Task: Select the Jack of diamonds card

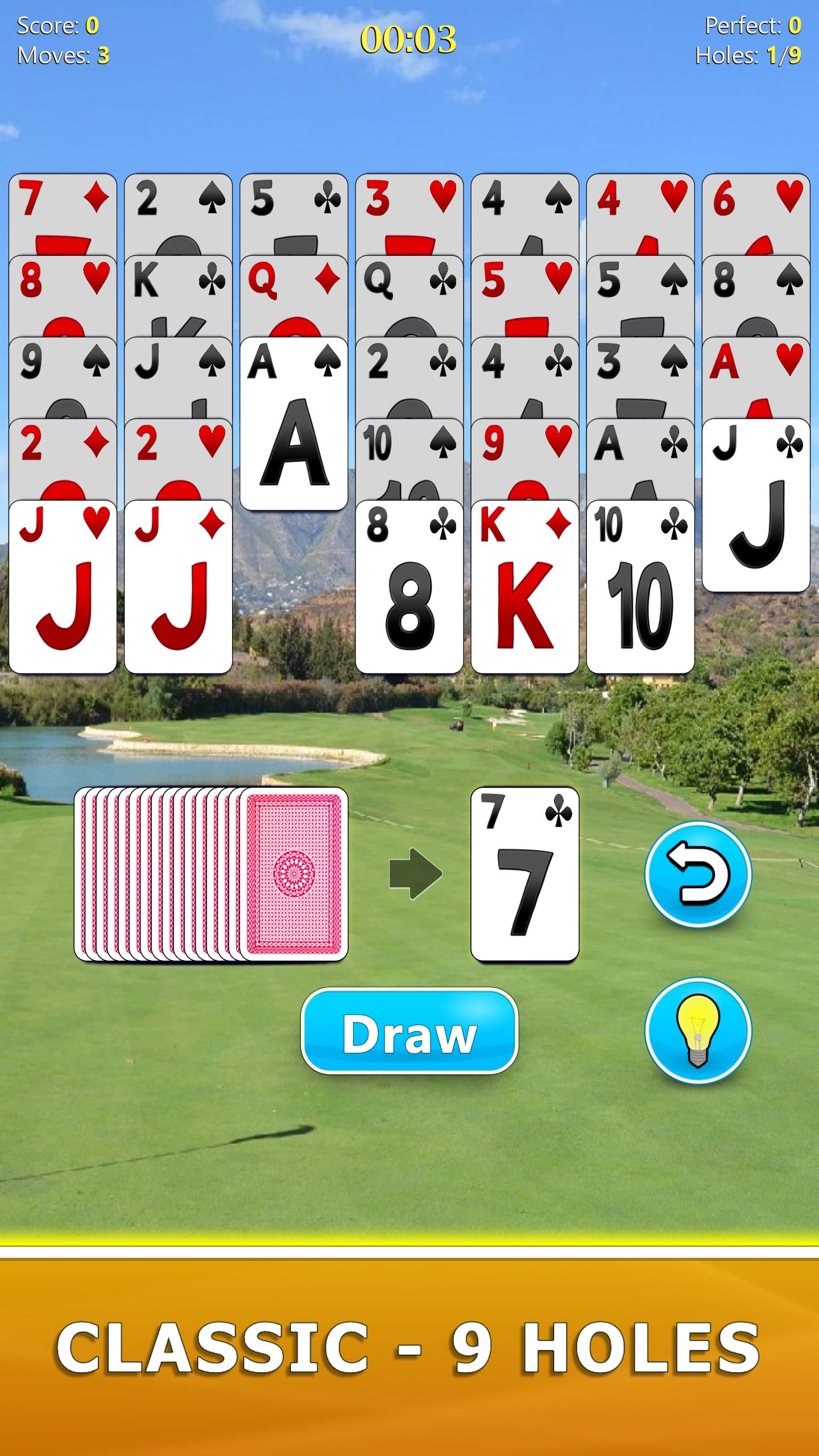Action: coord(178,587)
